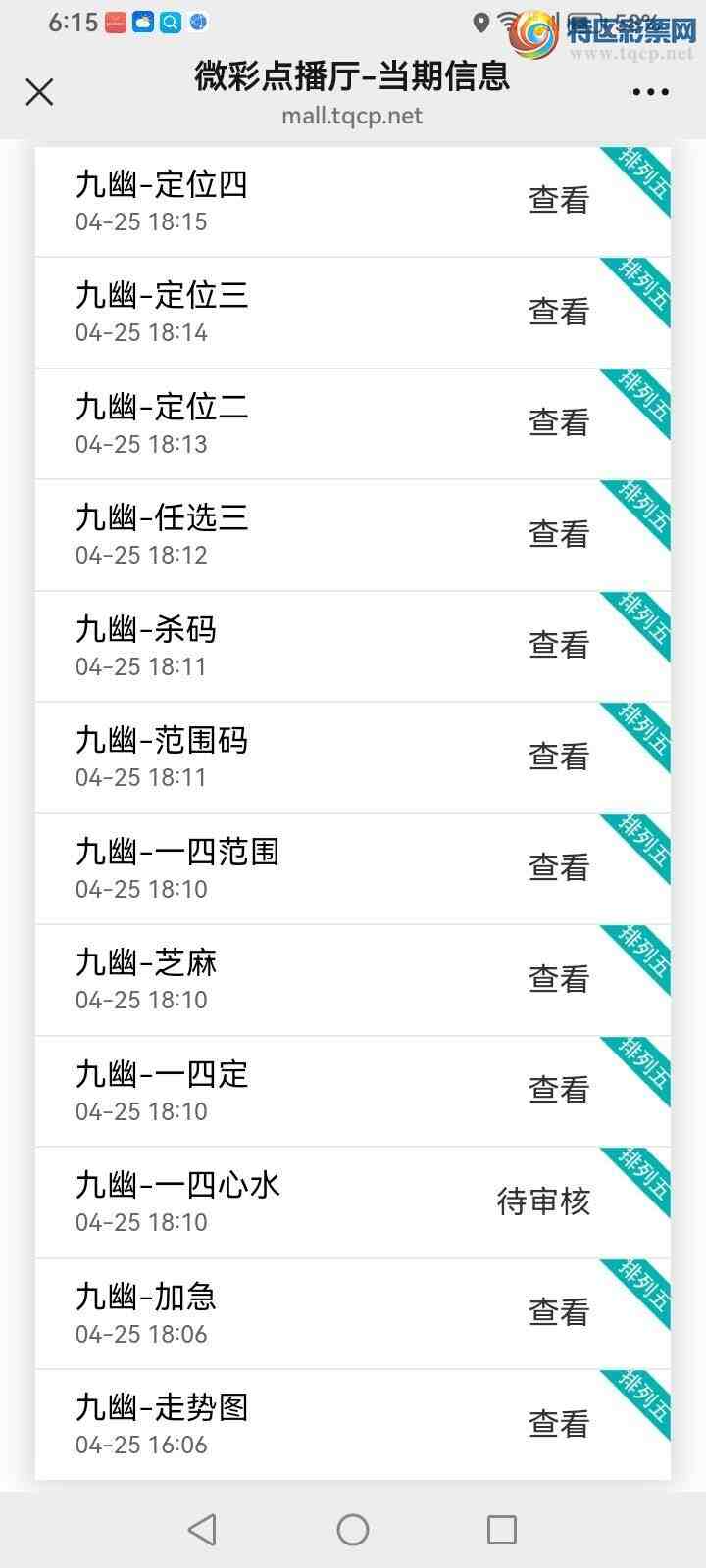Open 查看 for 九幽-定位三

[x=557, y=311]
